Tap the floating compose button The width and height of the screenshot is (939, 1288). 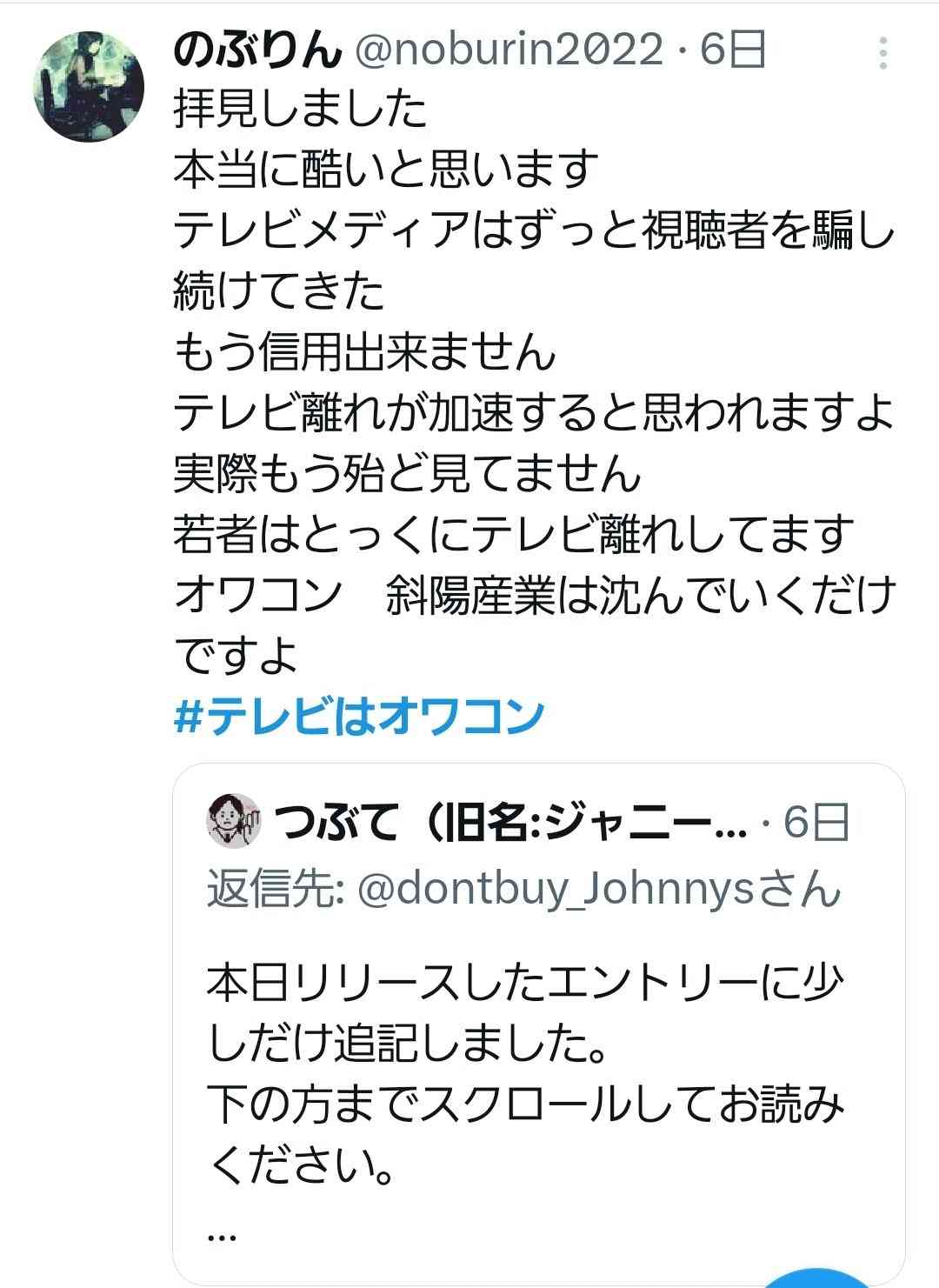coord(813,1280)
